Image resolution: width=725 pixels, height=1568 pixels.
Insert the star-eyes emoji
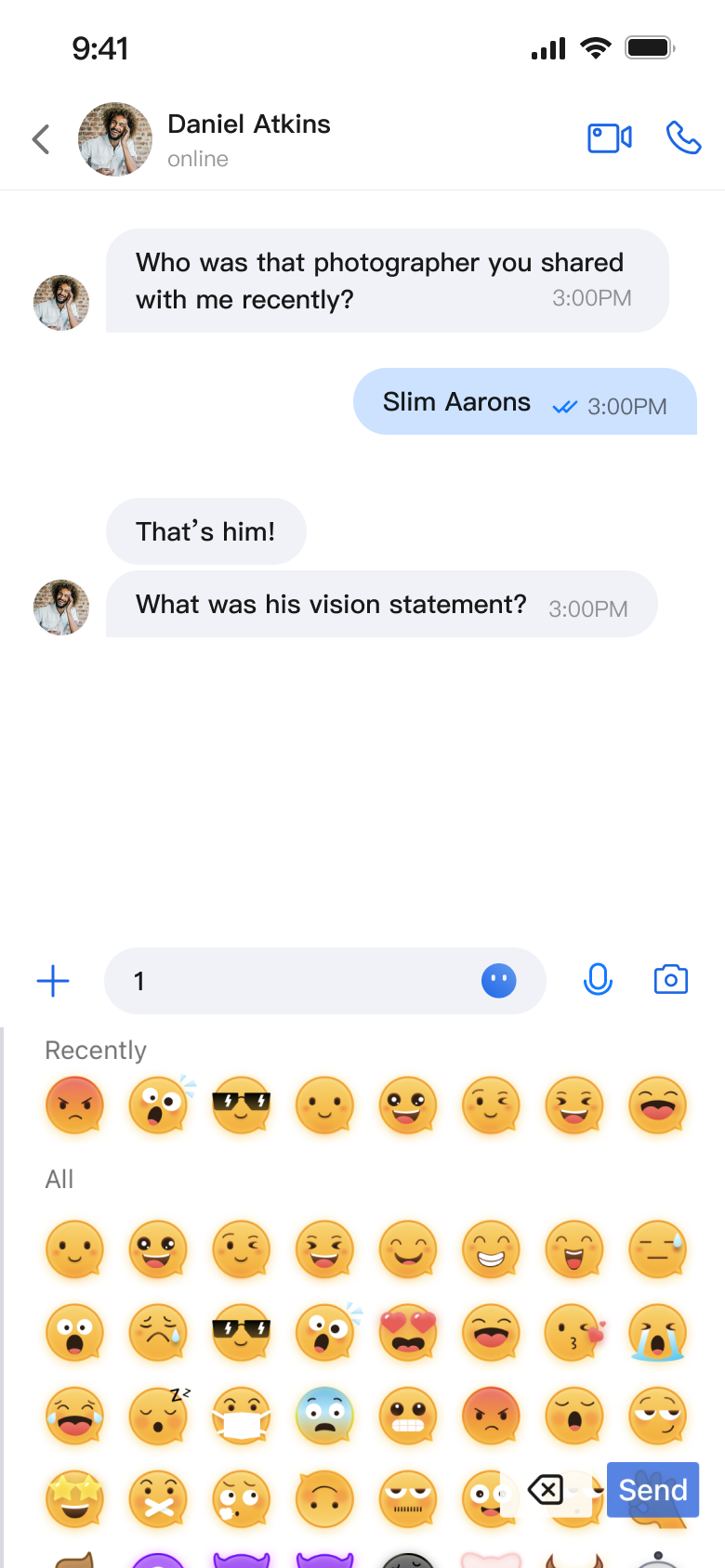click(x=74, y=1498)
